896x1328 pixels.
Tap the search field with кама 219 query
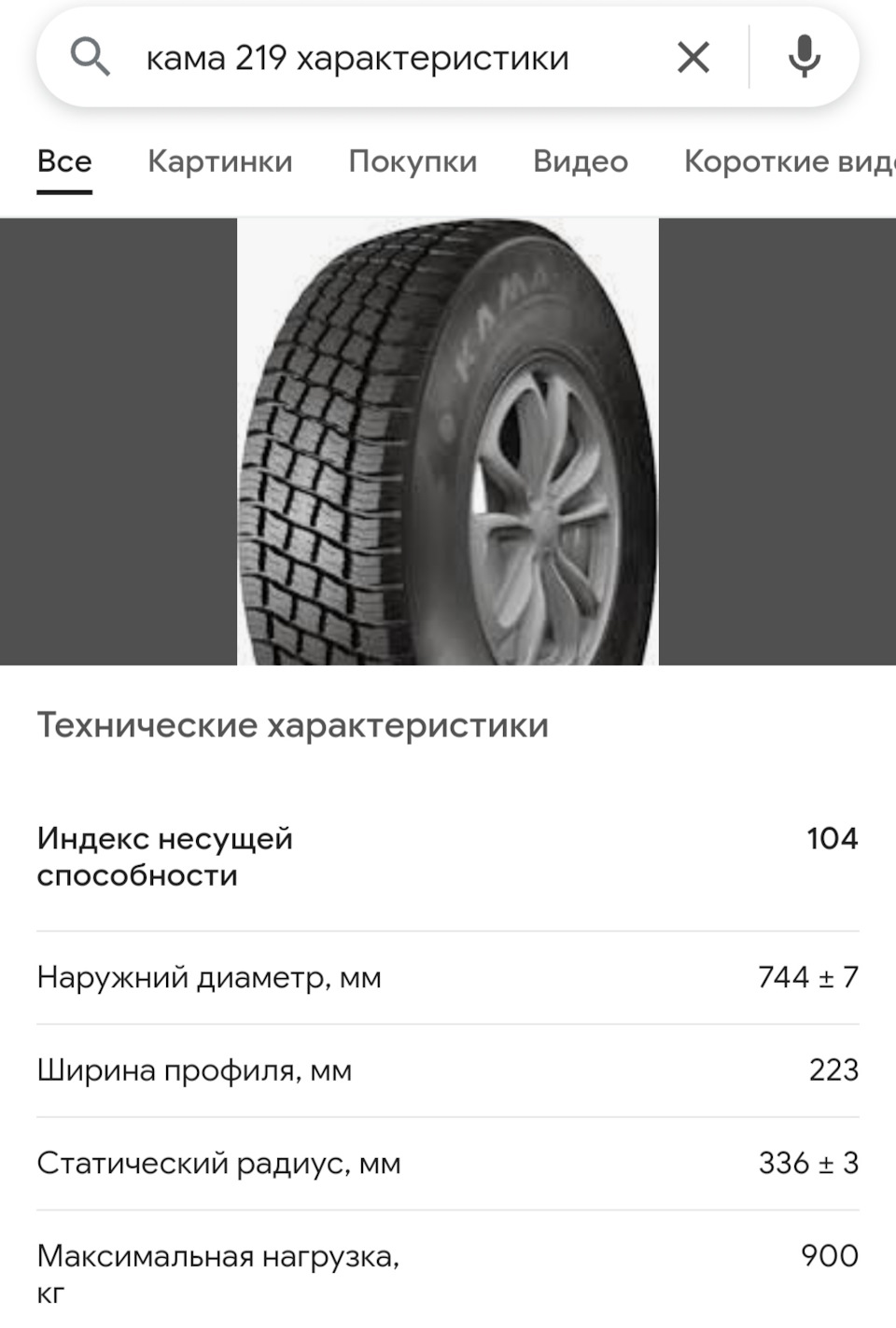pos(373,58)
